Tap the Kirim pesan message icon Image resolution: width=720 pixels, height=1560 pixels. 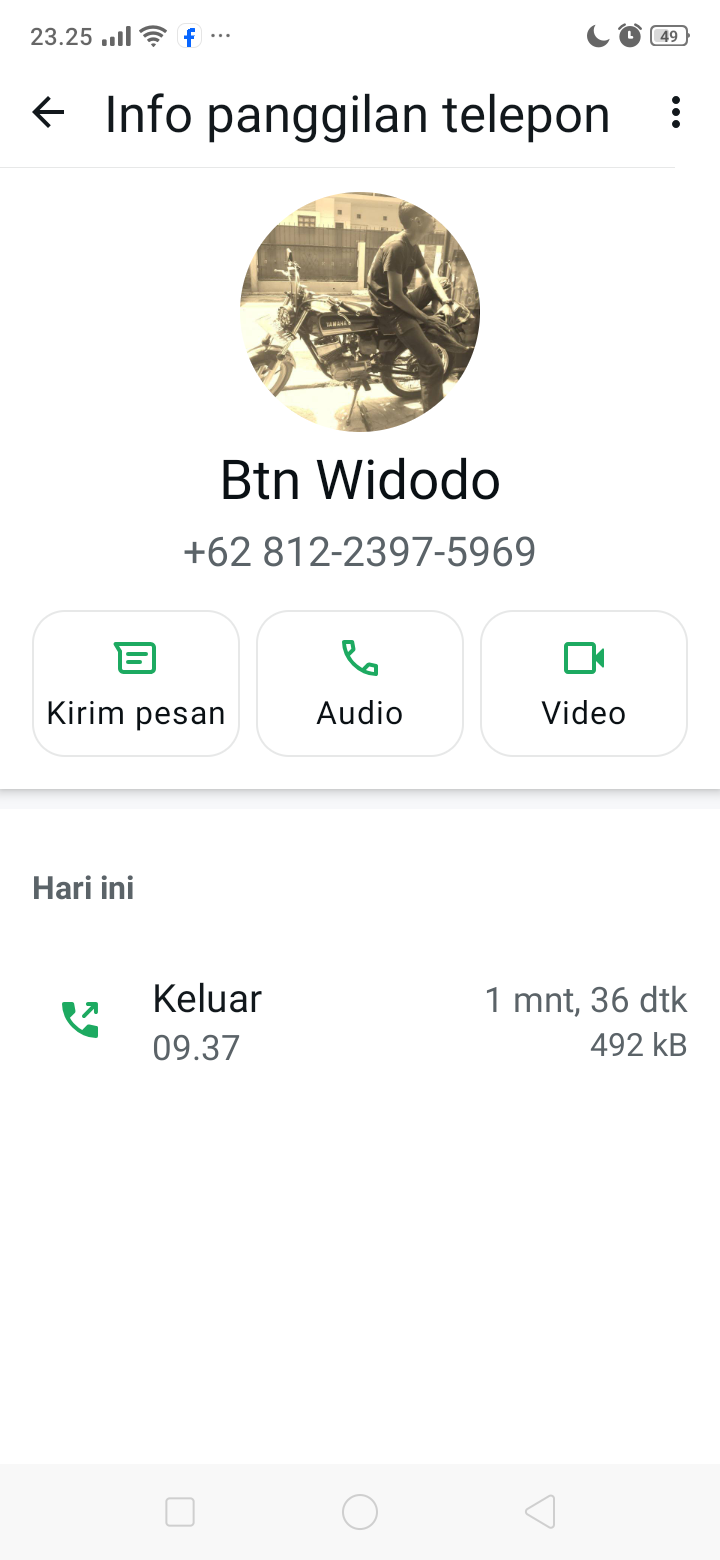pos(135,658)
